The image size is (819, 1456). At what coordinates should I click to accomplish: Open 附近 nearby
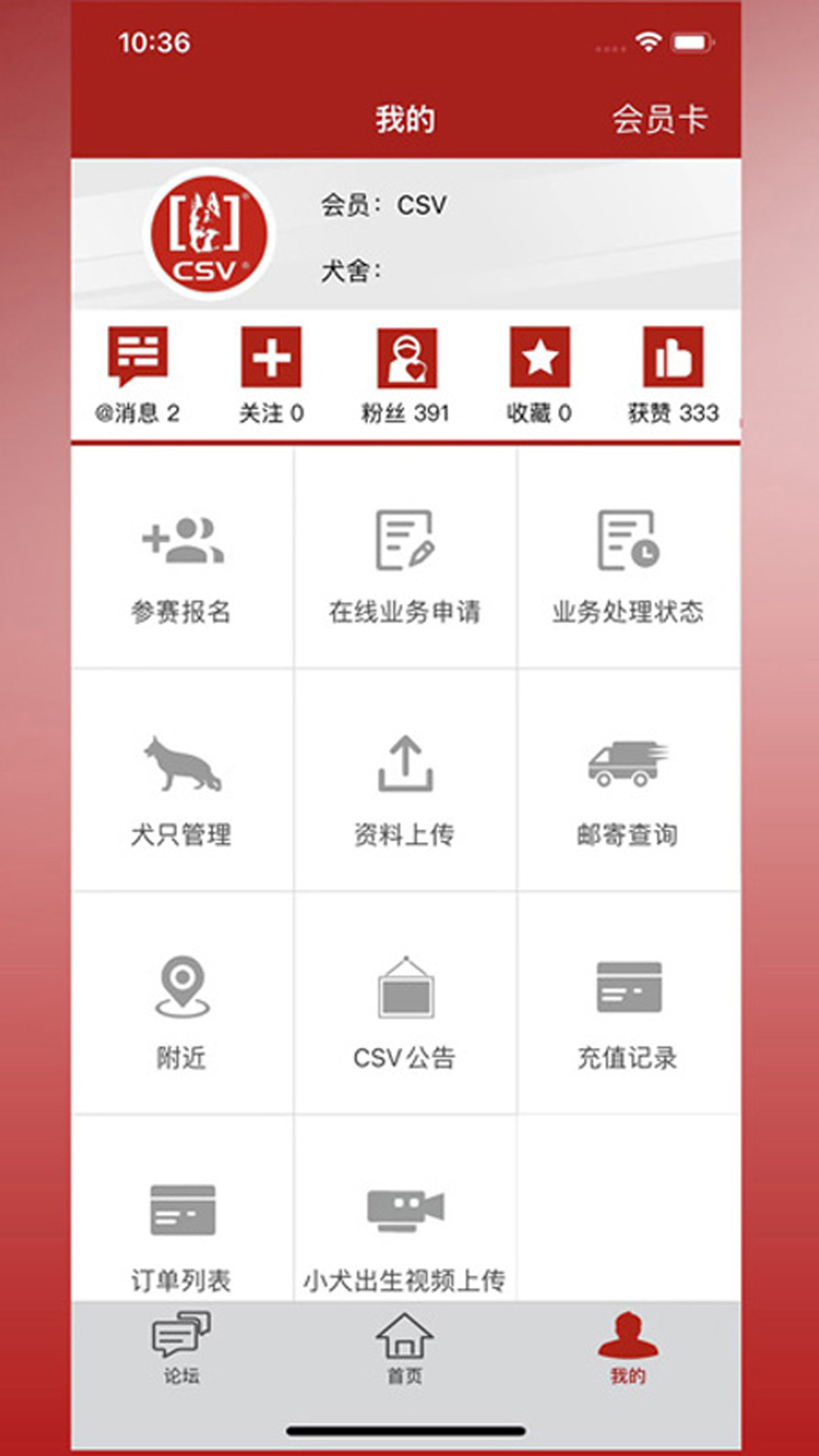(x=182, y=1003)
